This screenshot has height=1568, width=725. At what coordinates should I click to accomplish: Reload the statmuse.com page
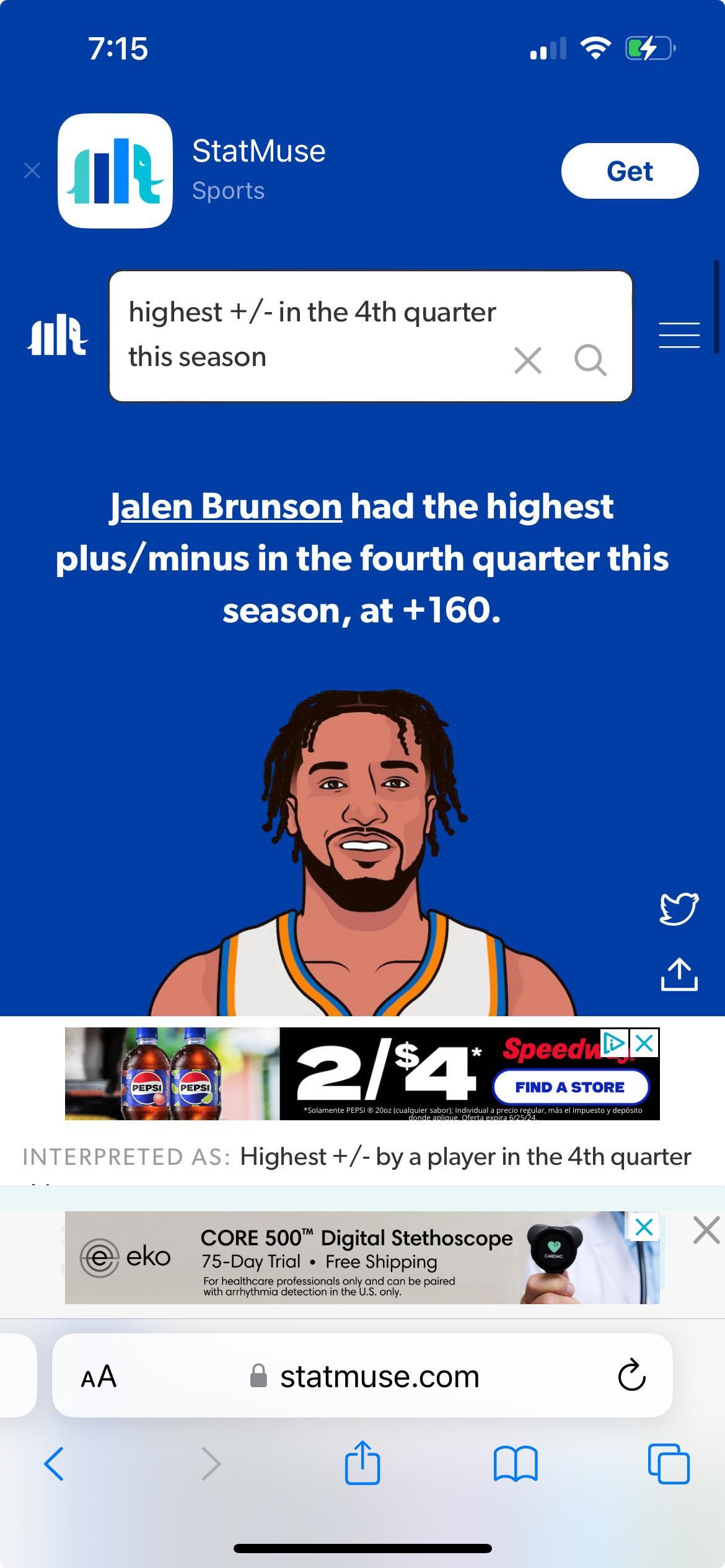click(631, 1376)
